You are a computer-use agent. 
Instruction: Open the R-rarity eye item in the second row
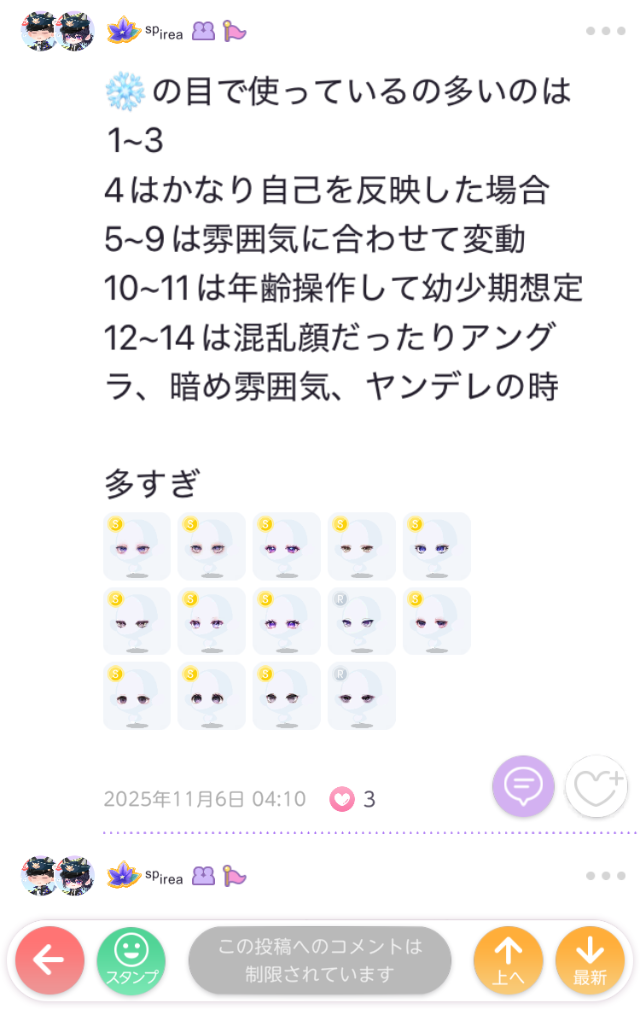(x=362, y=621)
